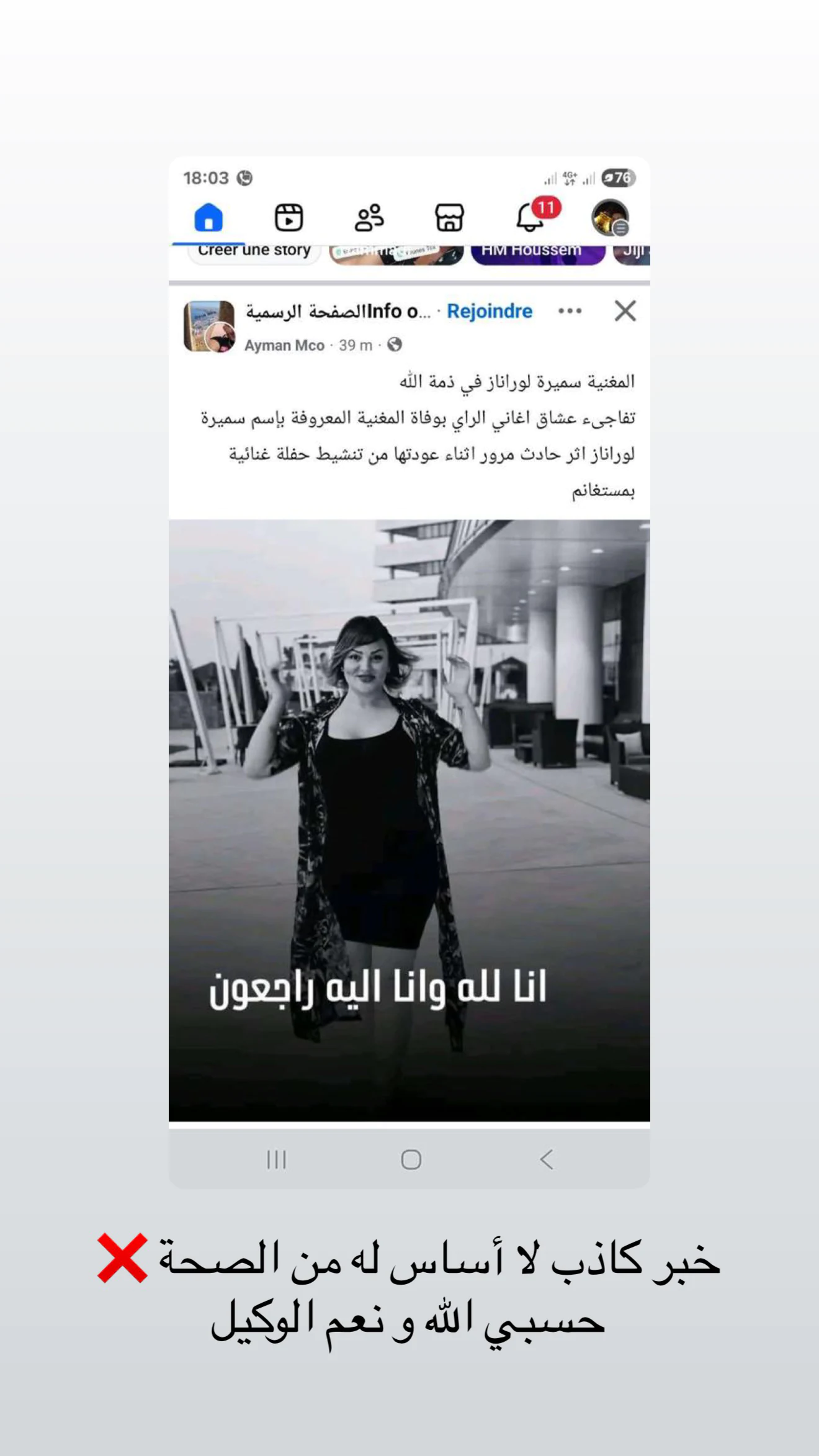Open the Facebook Home feed icon
This screenshot has width=819, height=1456.
point(210,217)
